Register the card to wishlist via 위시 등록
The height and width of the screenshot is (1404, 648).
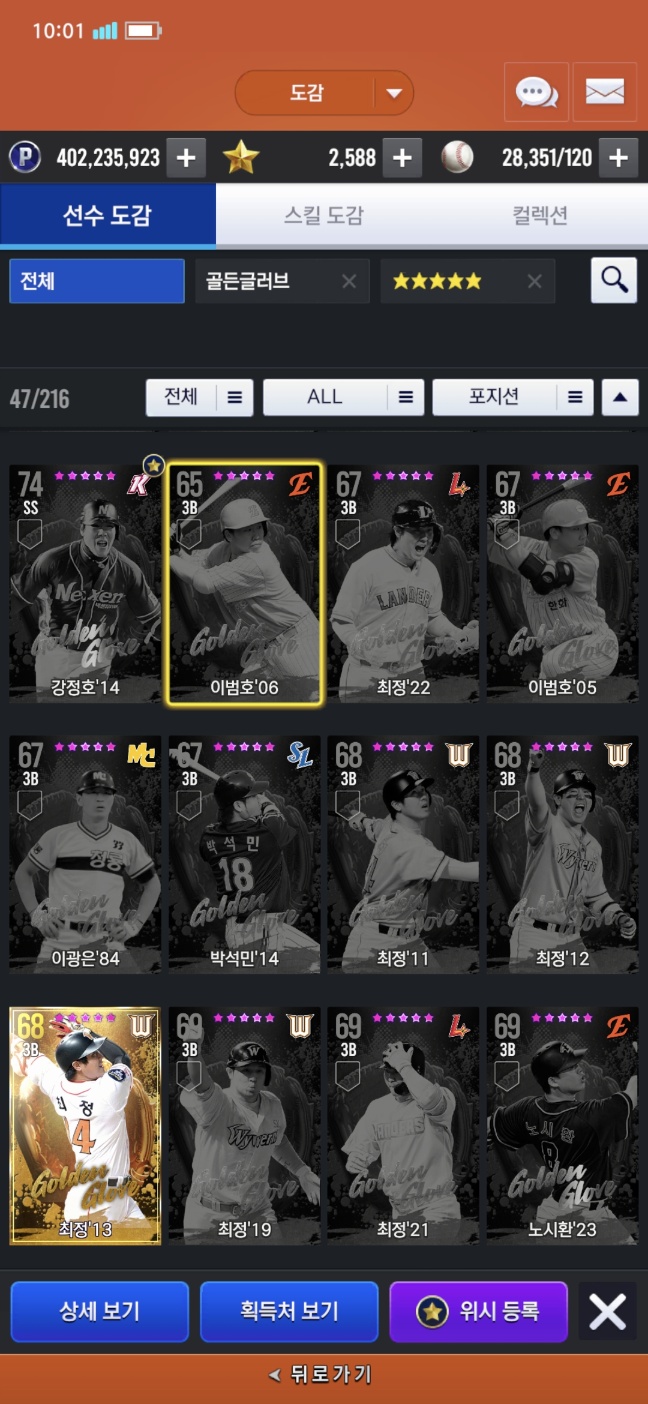click(x=478, y=1311)
